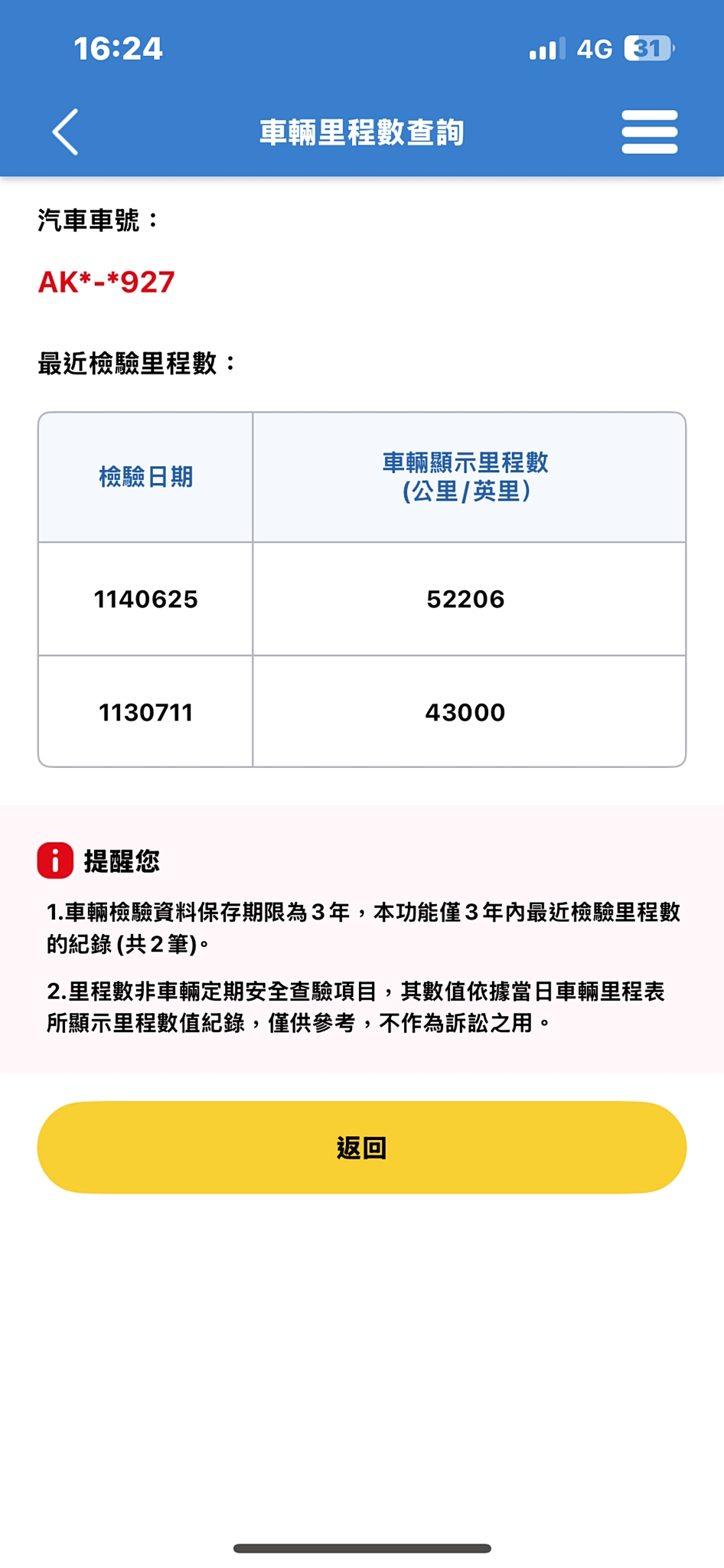Image resolution: width=724 pixels, height=1568 pixels.
Task: Select the red plate number AK*-*927
Action: pos(107,283)
